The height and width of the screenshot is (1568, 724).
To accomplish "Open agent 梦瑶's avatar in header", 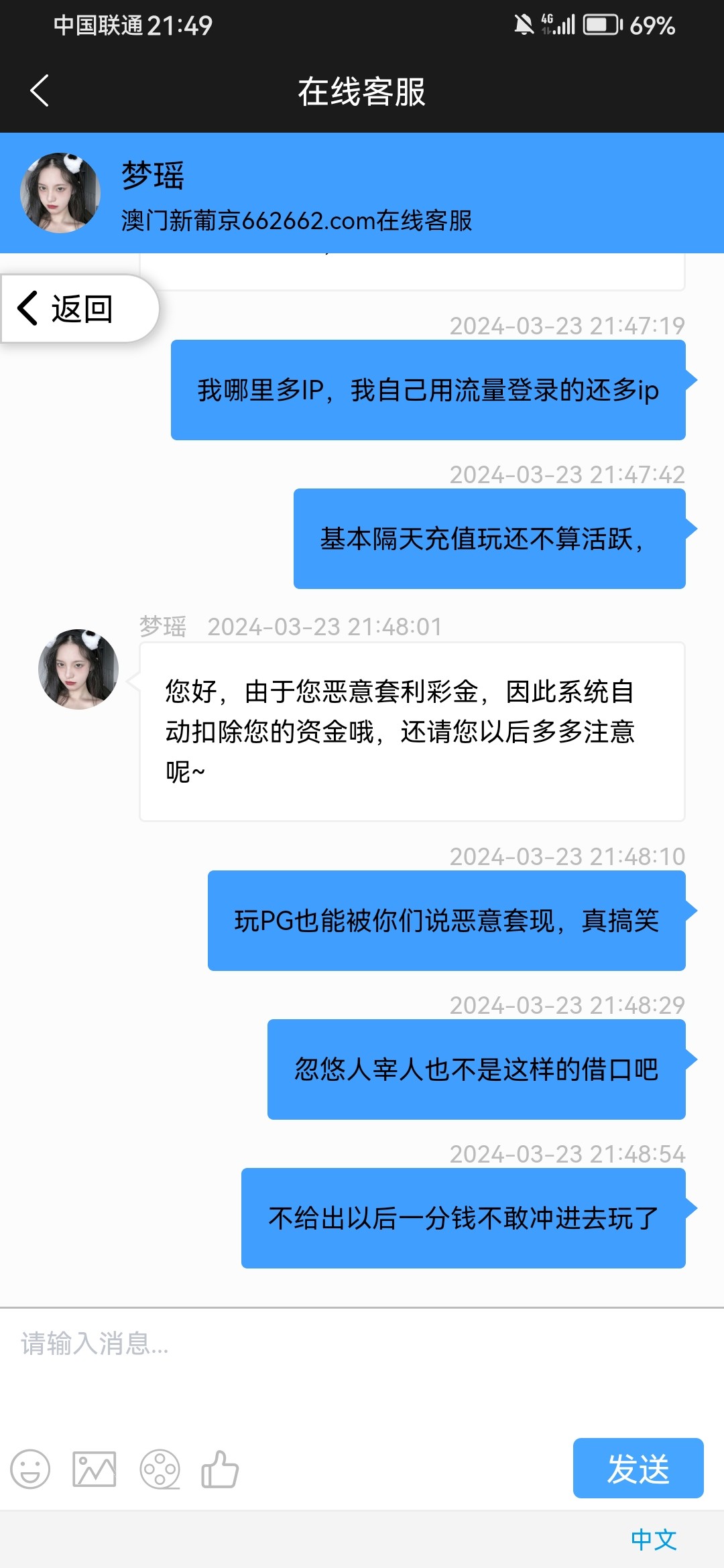I will coord(60,193).
